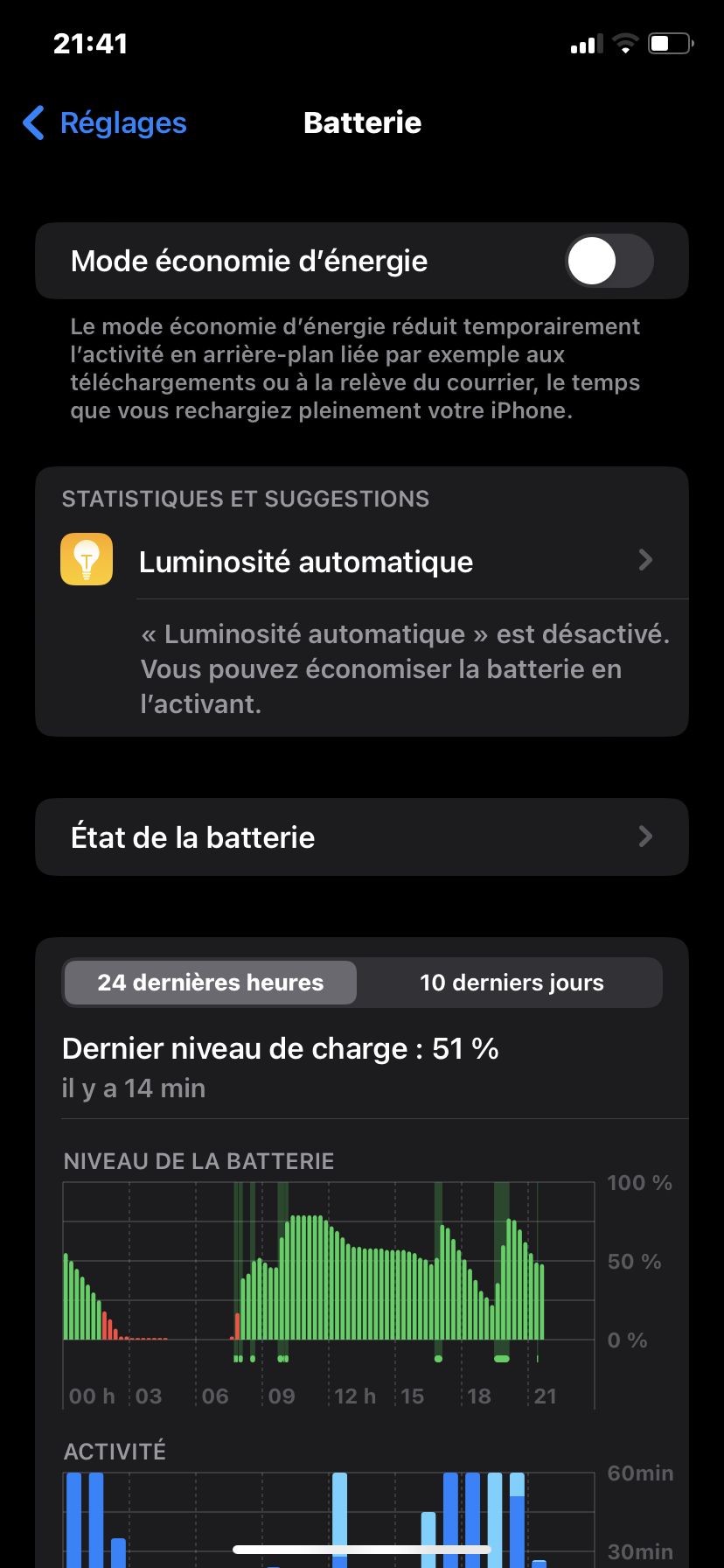
Task: Go back to Réglages
Action: [105, 123]
